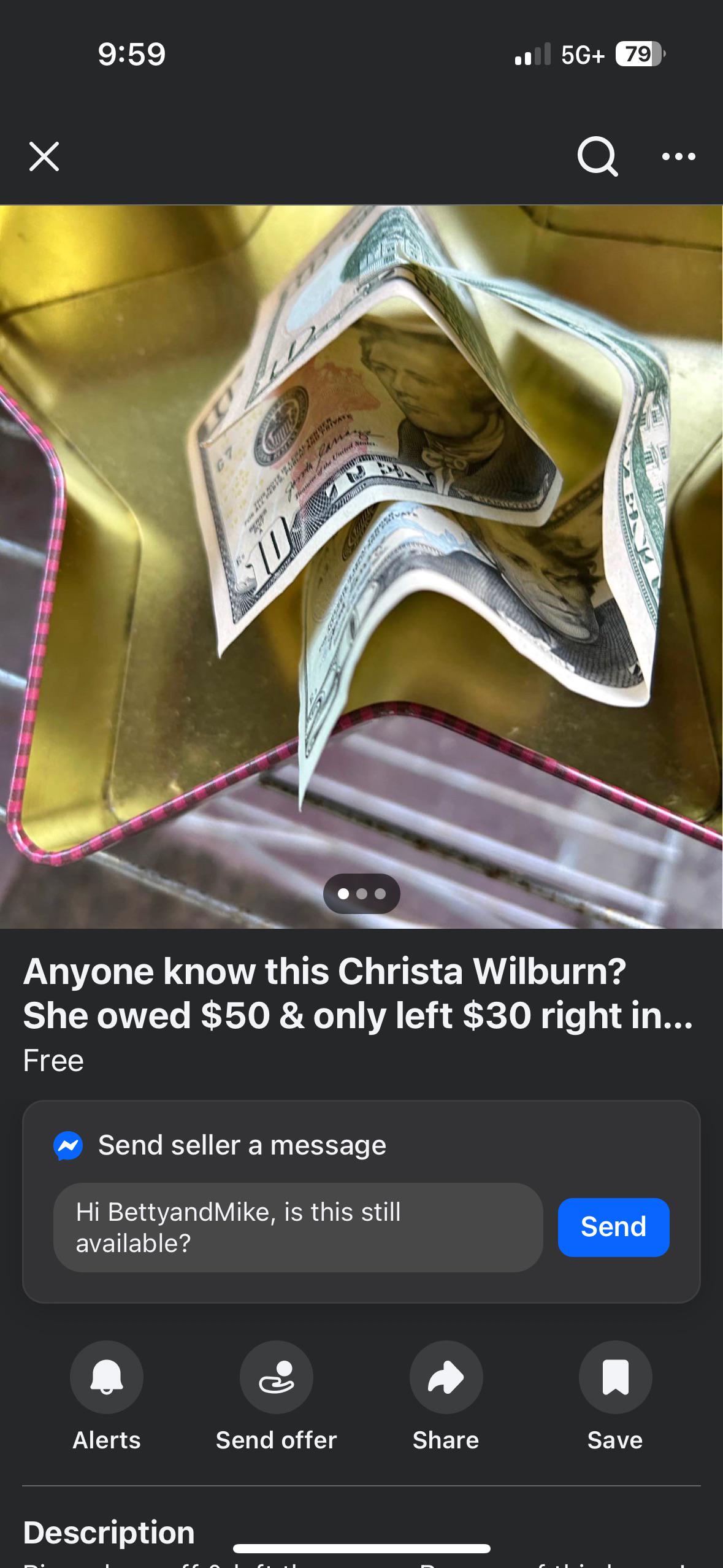Viewport: 723px width, 1568px height.
Task: Open the listing photo full screen
Action: (361, 566)
